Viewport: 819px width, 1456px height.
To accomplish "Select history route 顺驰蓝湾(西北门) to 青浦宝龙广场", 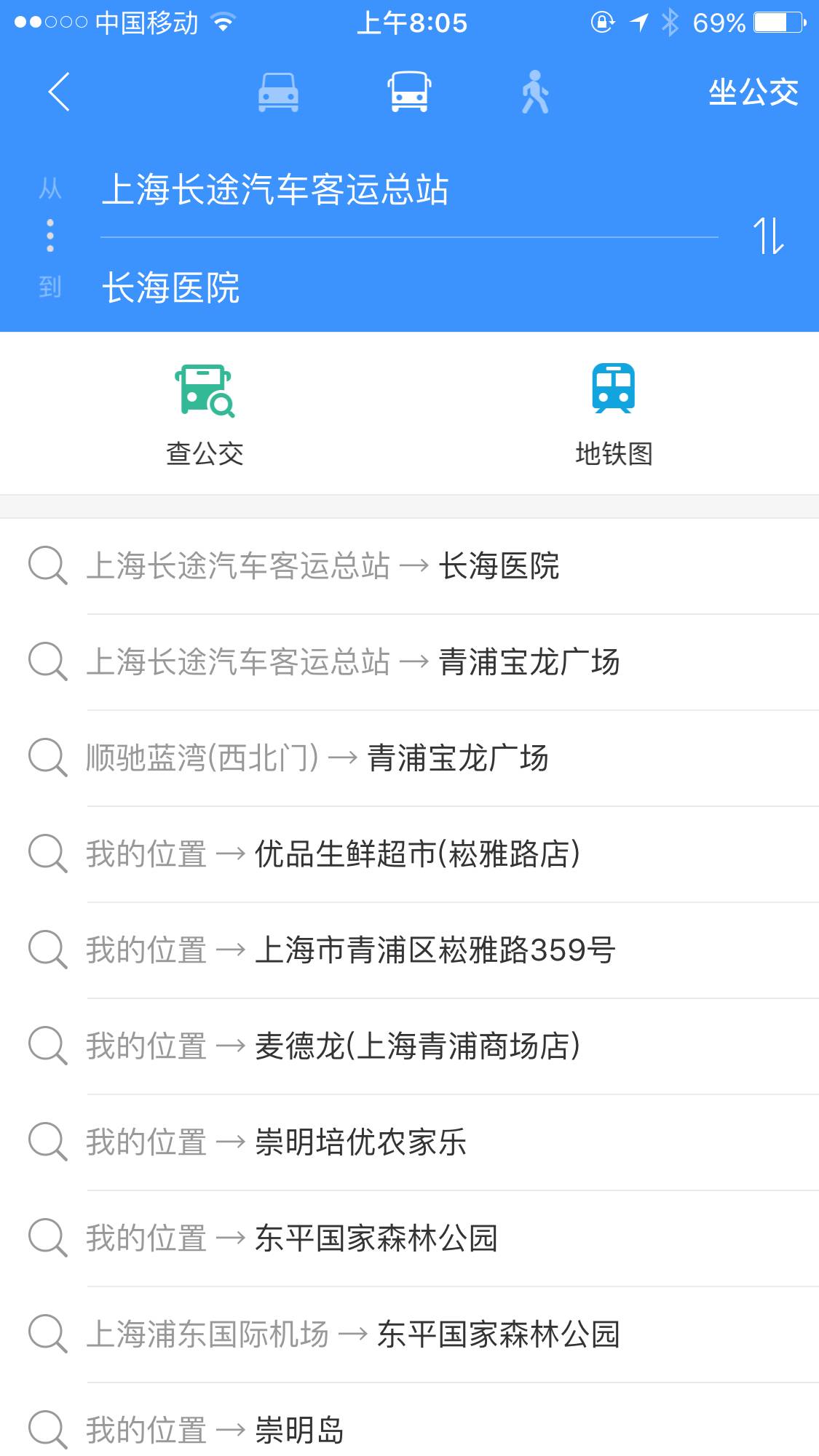I will pyautogui.click(x=317, y=758).
